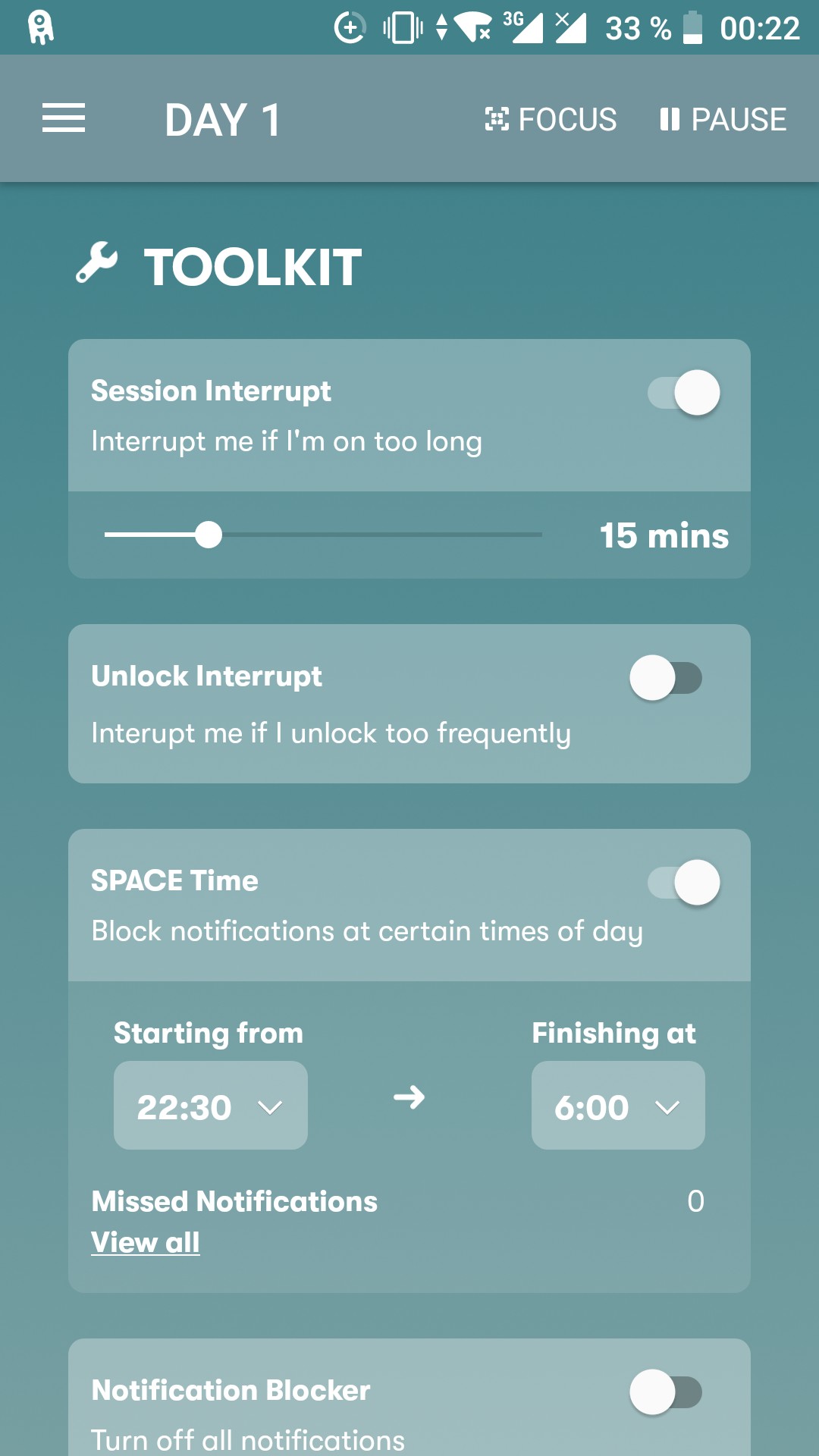Tap the Pause button

[723, 119]
